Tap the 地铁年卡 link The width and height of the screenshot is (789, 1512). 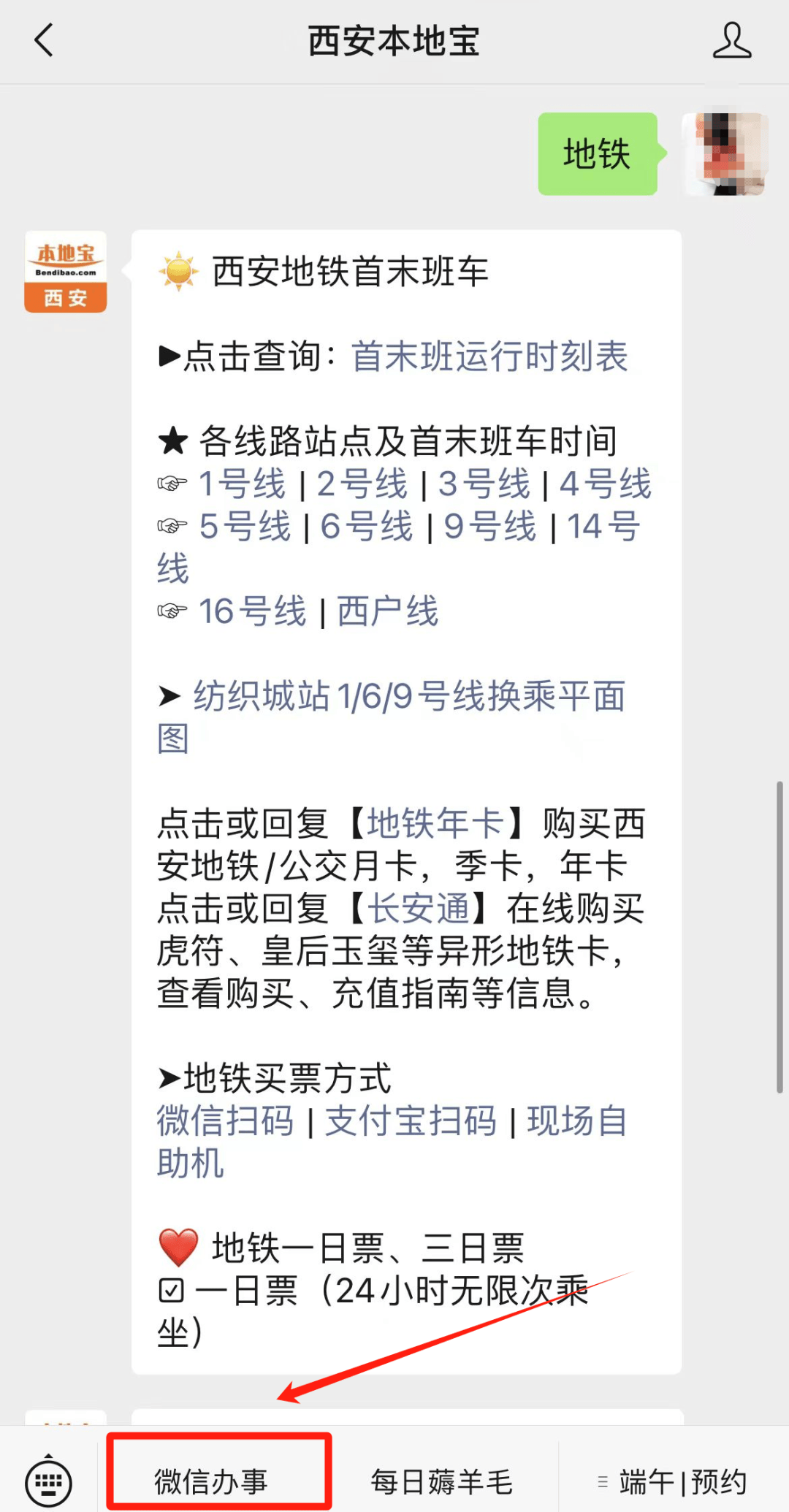click(435, 824)
